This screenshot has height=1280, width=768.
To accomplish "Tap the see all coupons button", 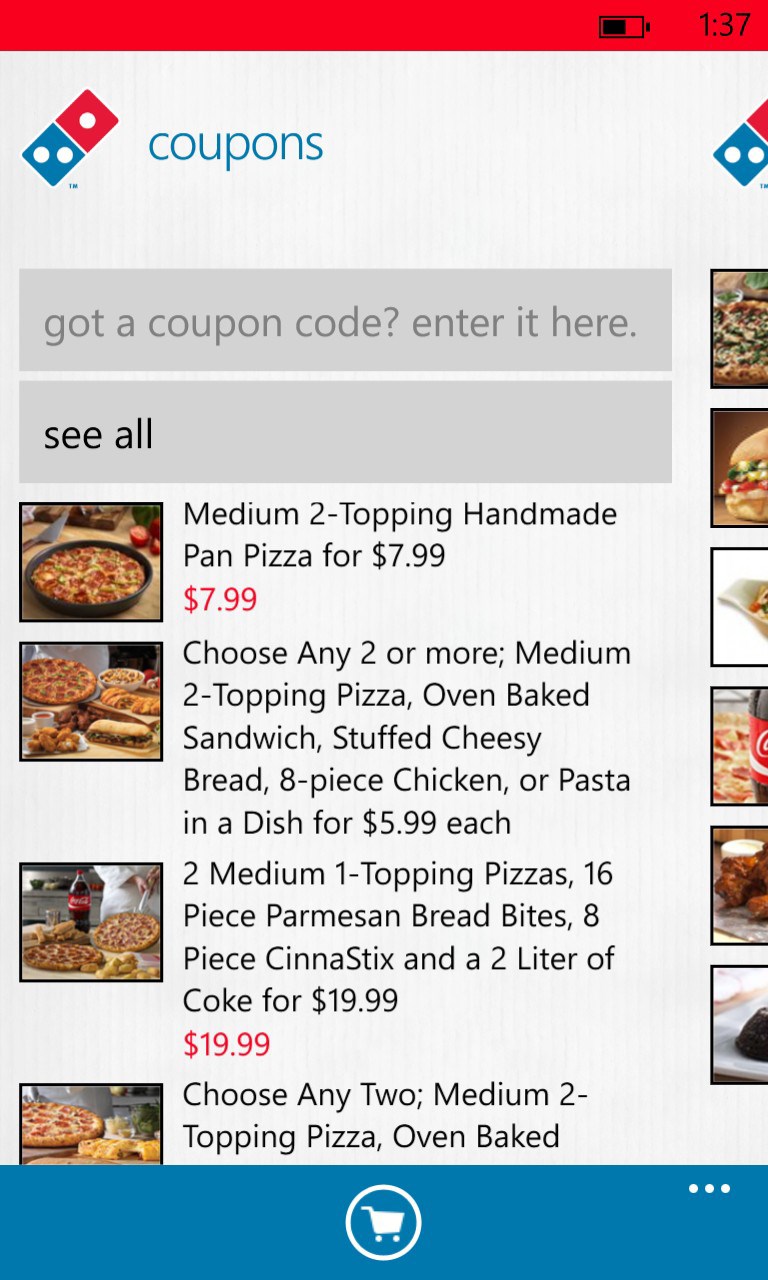I will 345,432.
